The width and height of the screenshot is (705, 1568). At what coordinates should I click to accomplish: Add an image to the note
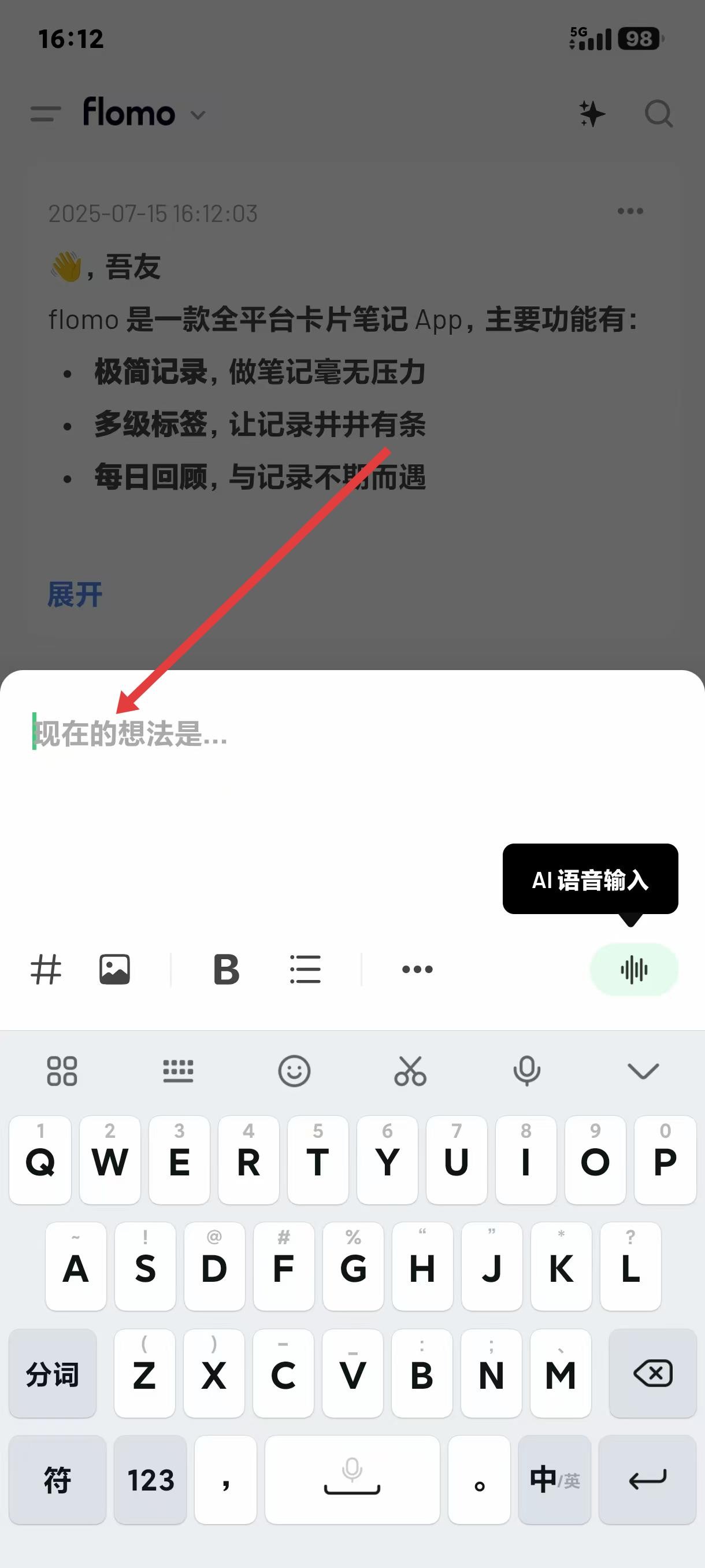[114, 969]
